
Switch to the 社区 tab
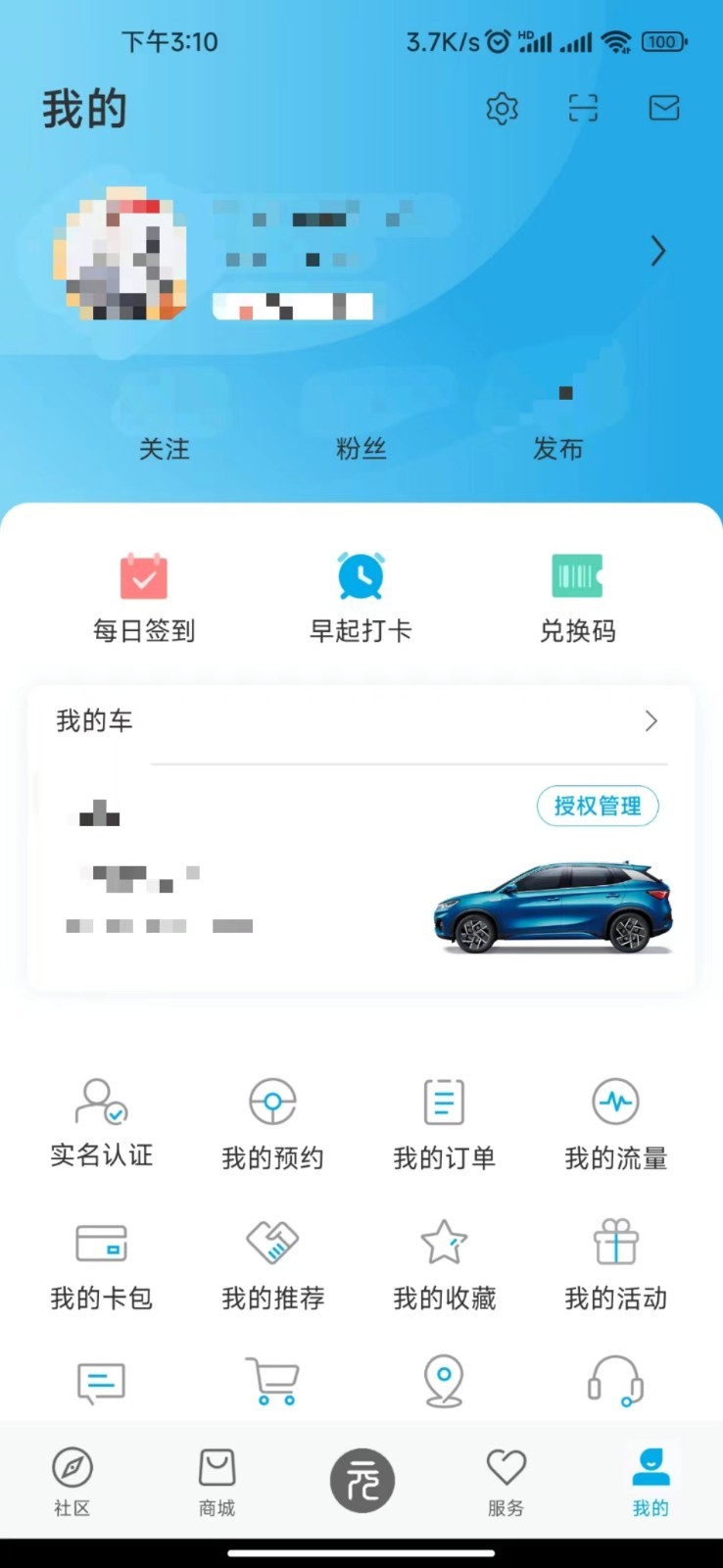click(72, 1481)
